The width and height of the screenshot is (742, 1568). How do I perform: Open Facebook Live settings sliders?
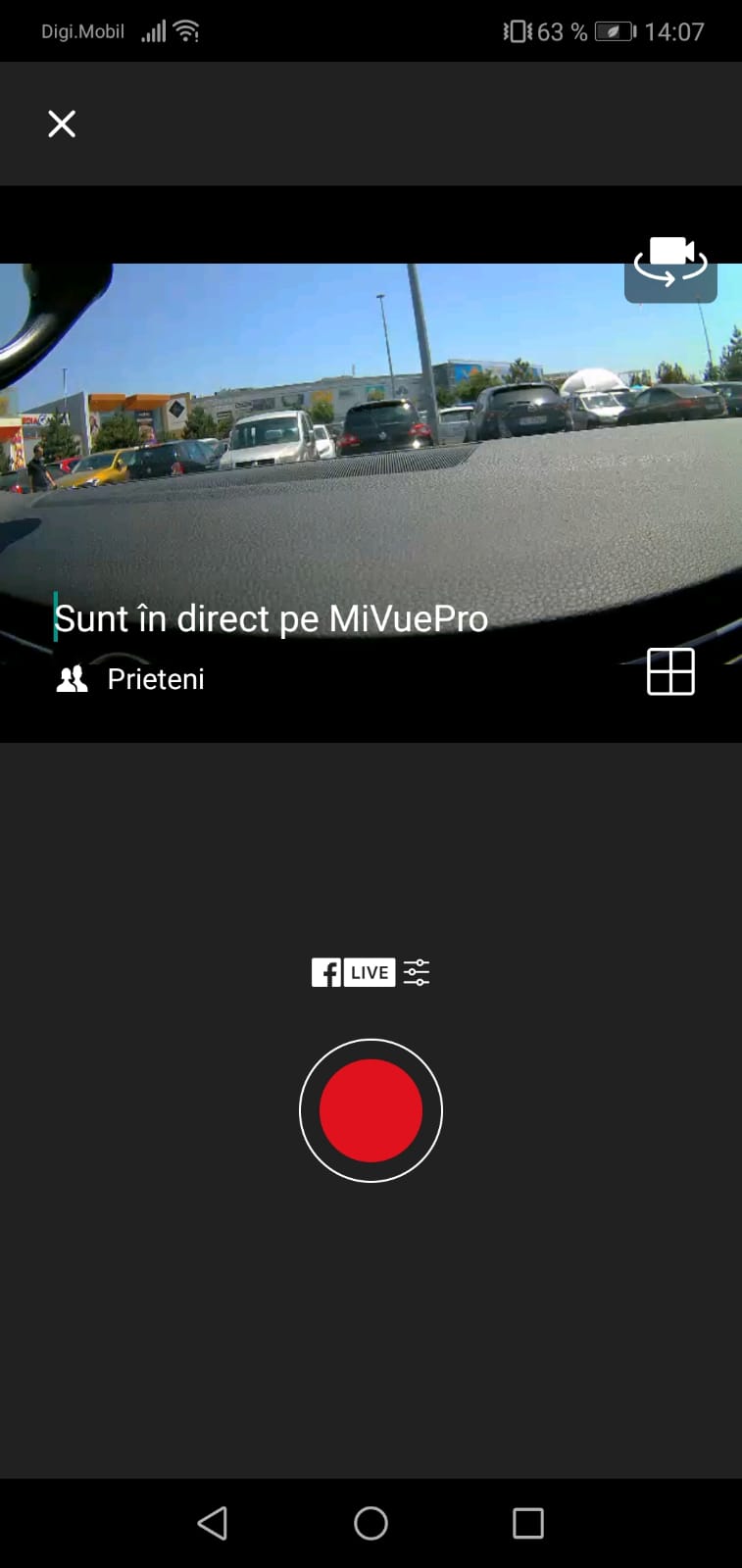coord(417,972)
